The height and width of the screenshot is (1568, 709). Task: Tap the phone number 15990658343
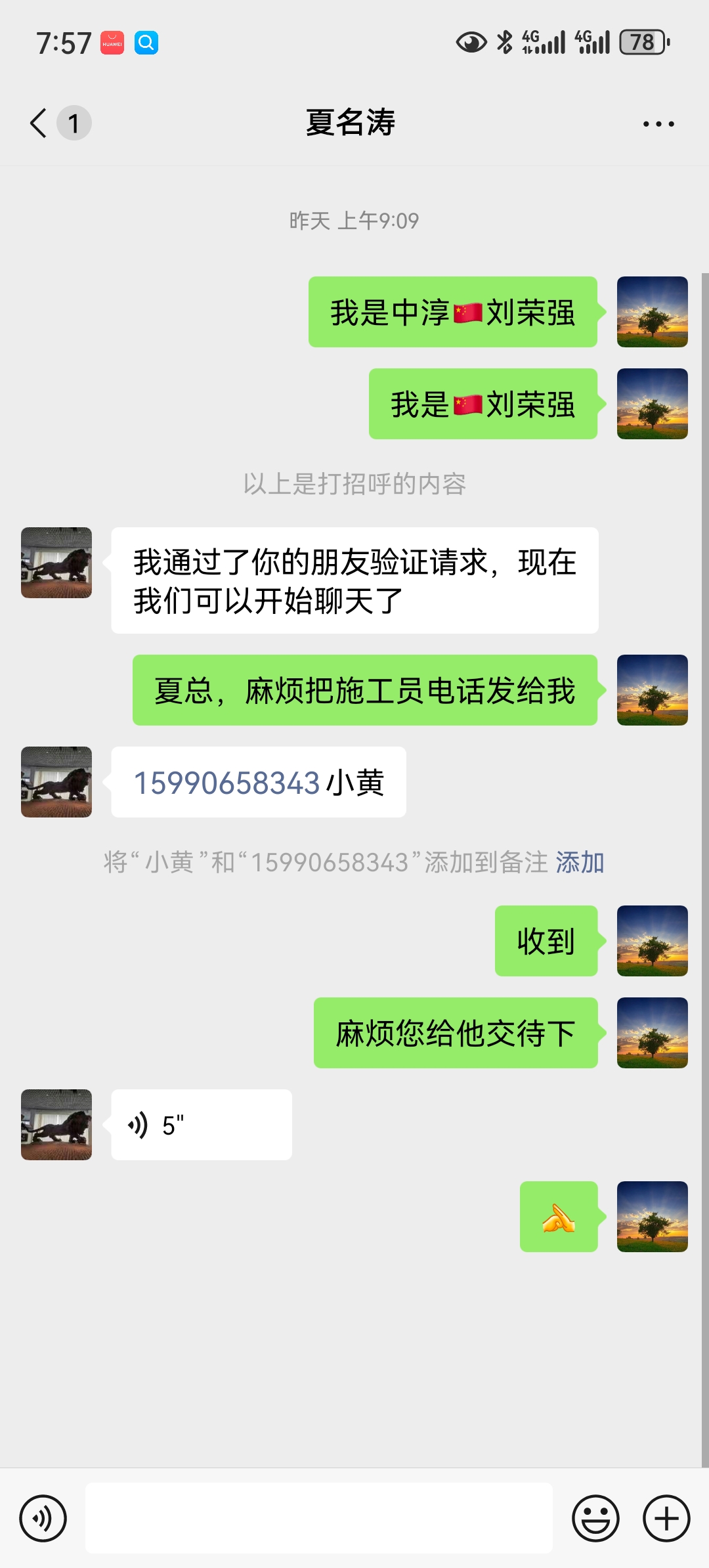(226, 783)
